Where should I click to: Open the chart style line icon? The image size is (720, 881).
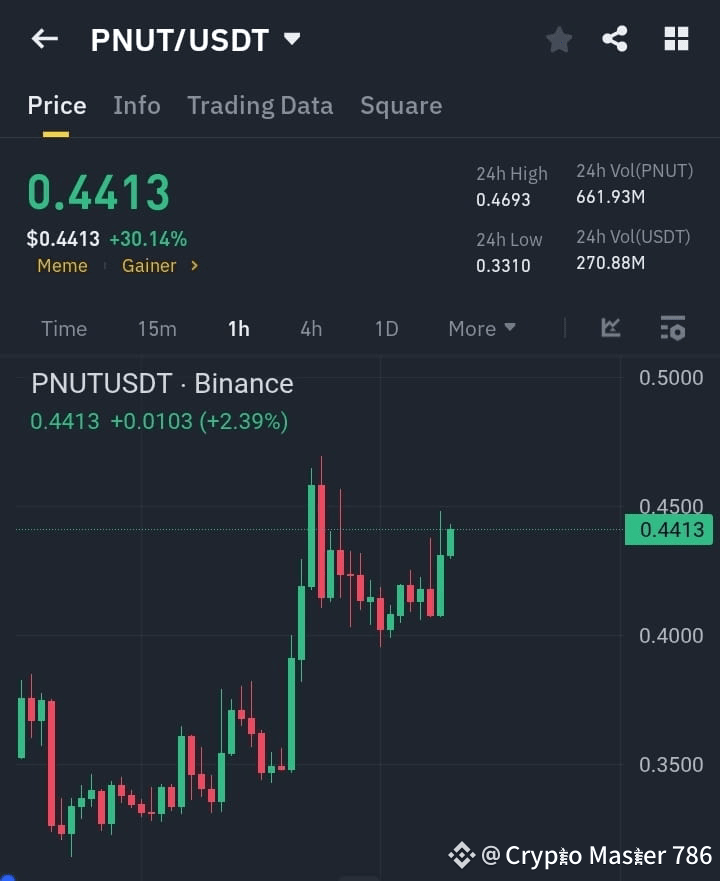point(610,328)
